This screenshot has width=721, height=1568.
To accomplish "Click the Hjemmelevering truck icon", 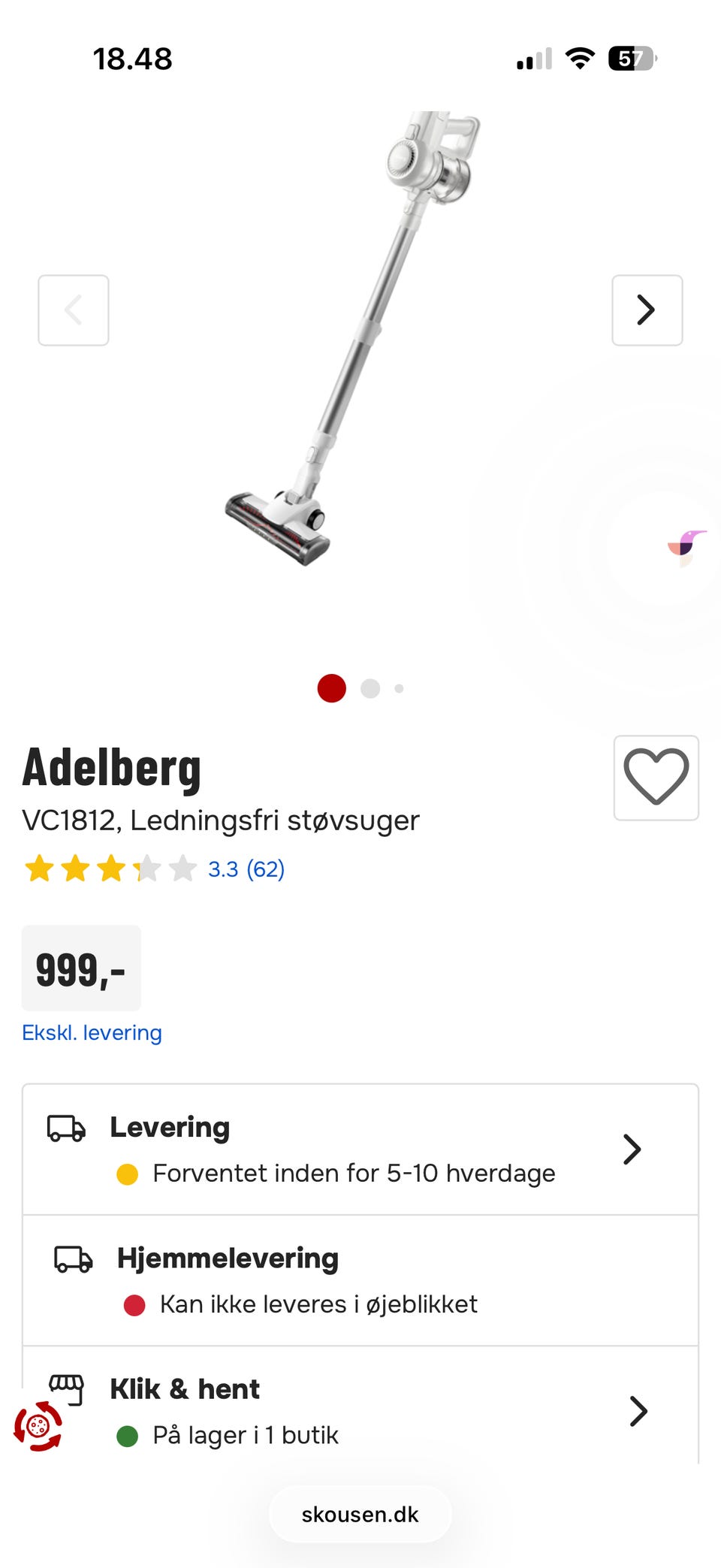I will [x=71, y=1258].
